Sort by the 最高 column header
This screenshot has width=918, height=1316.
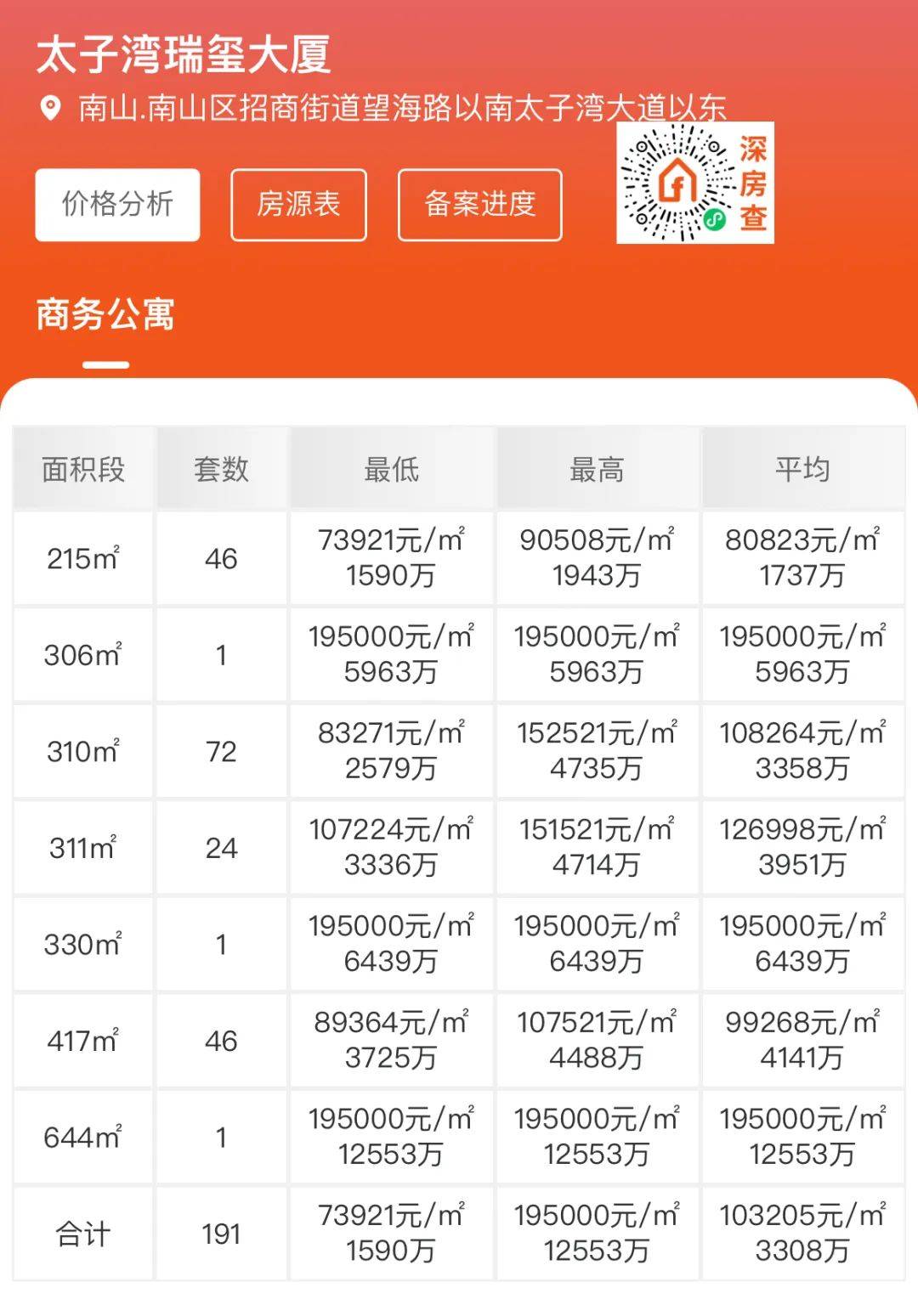click(596, 470)
